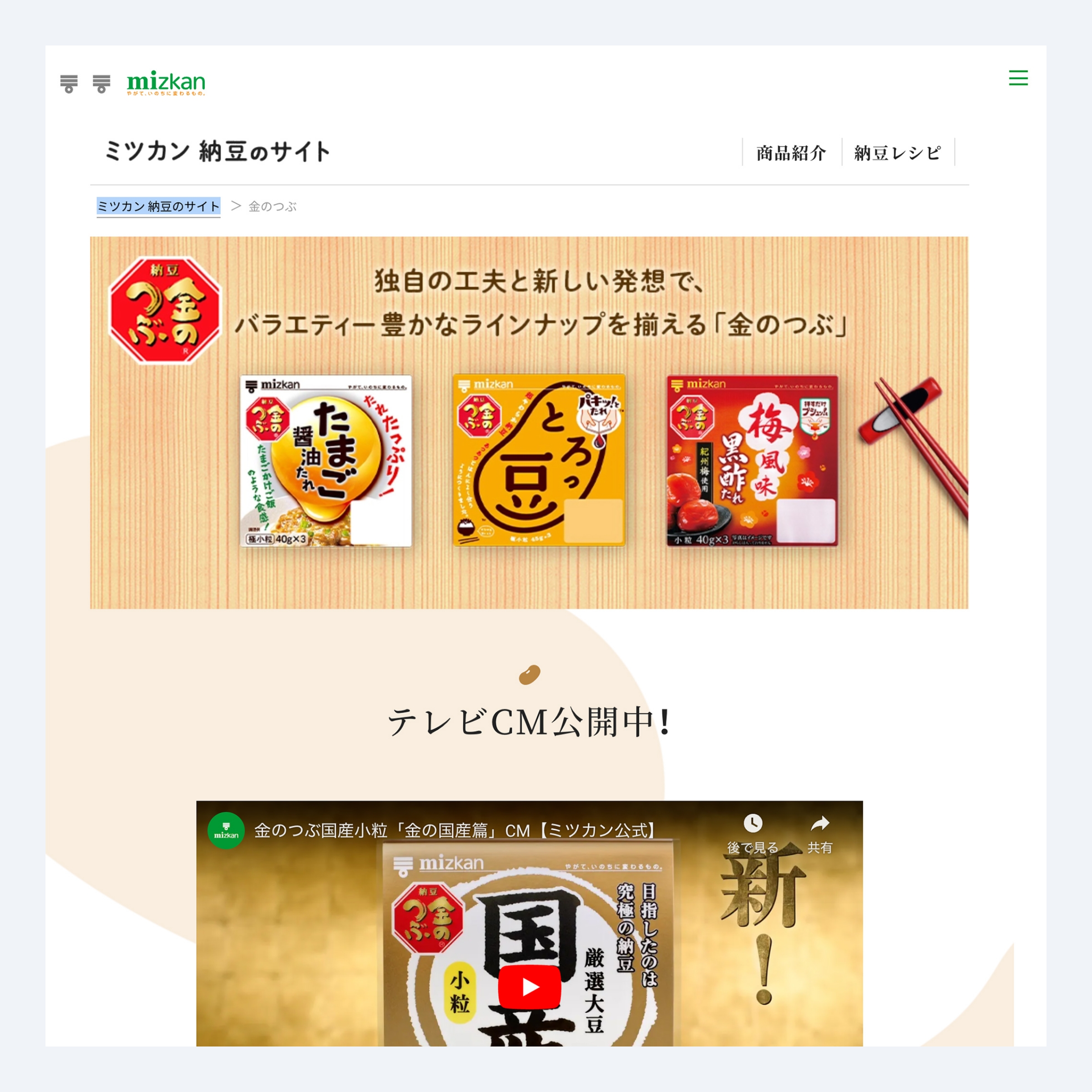The width and height of the screenshot is (1092, 1092).
Task: Share the video via 共有
Action: [819, 832]
